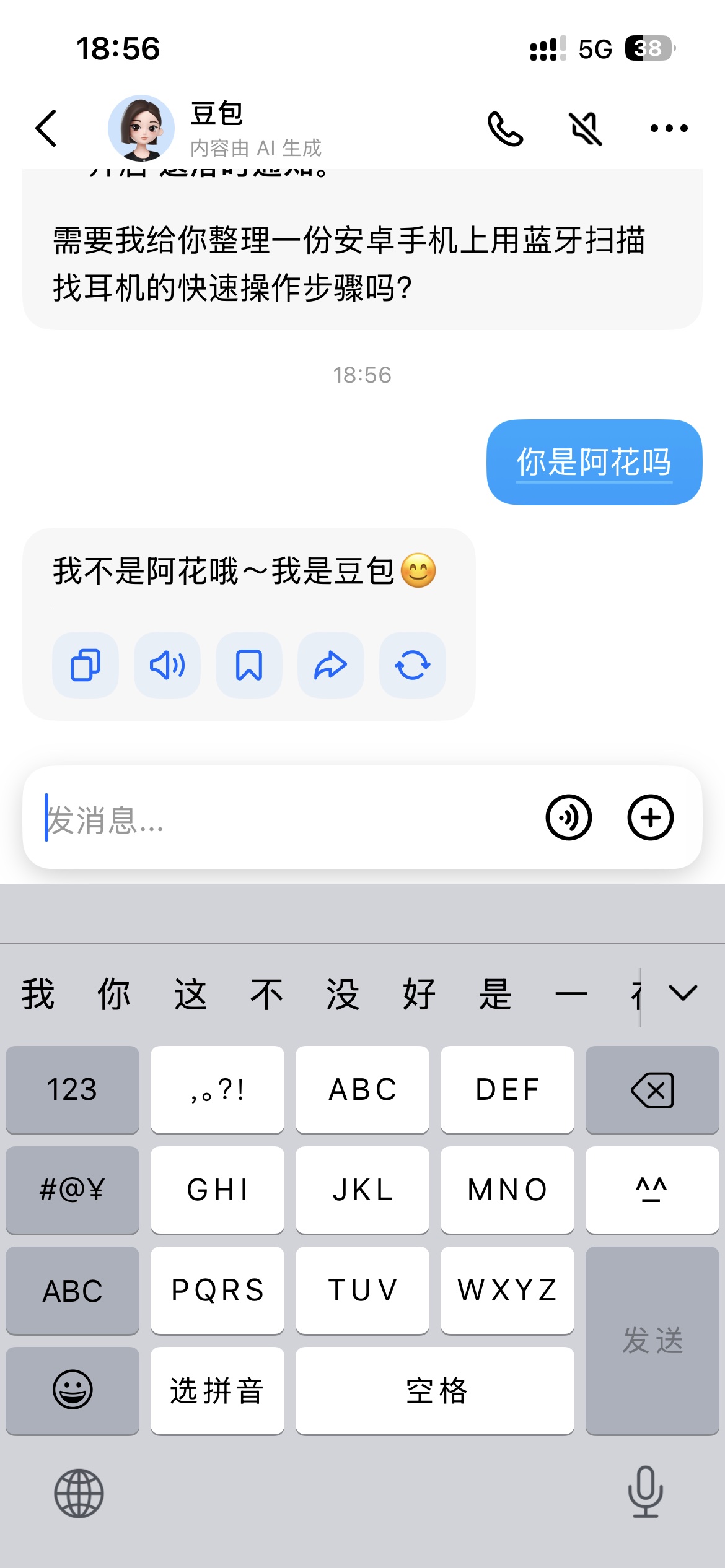Open the emoji keyboard

[x=72, y=1390]
